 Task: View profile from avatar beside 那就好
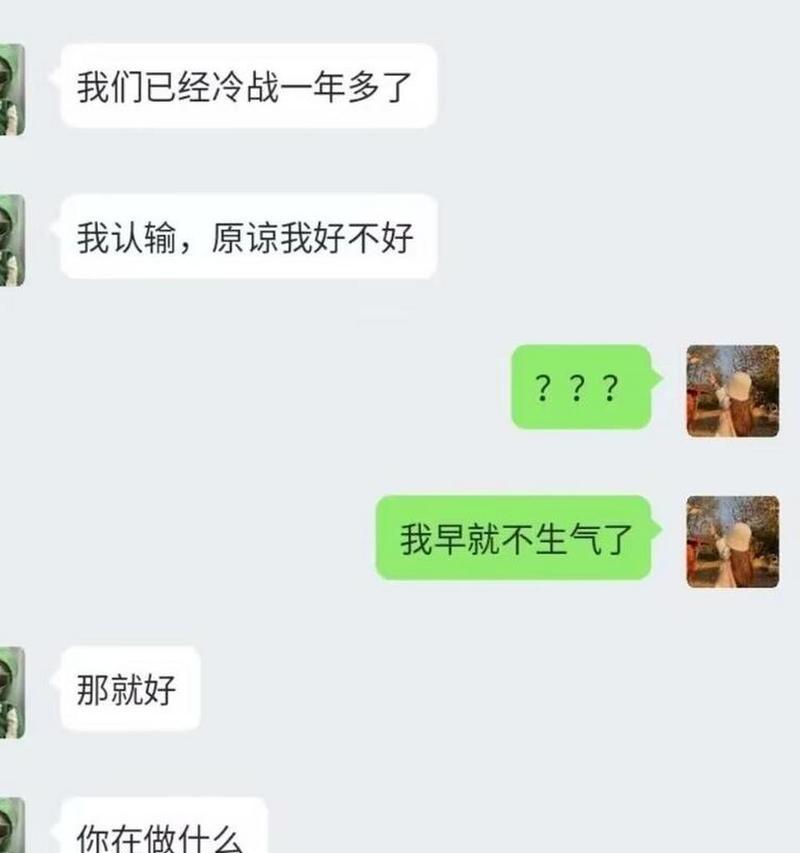[x=11, y=692]
